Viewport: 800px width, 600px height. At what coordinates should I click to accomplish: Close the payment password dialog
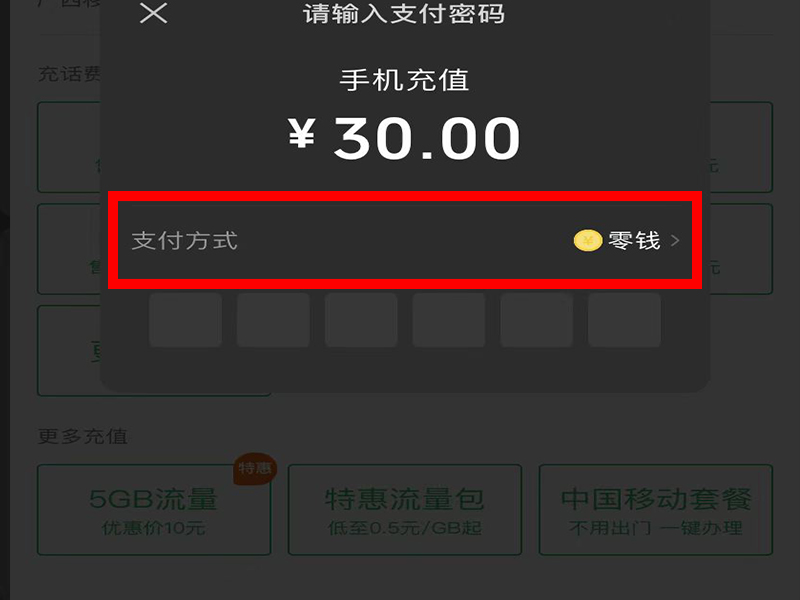click(x=153, y=13)
